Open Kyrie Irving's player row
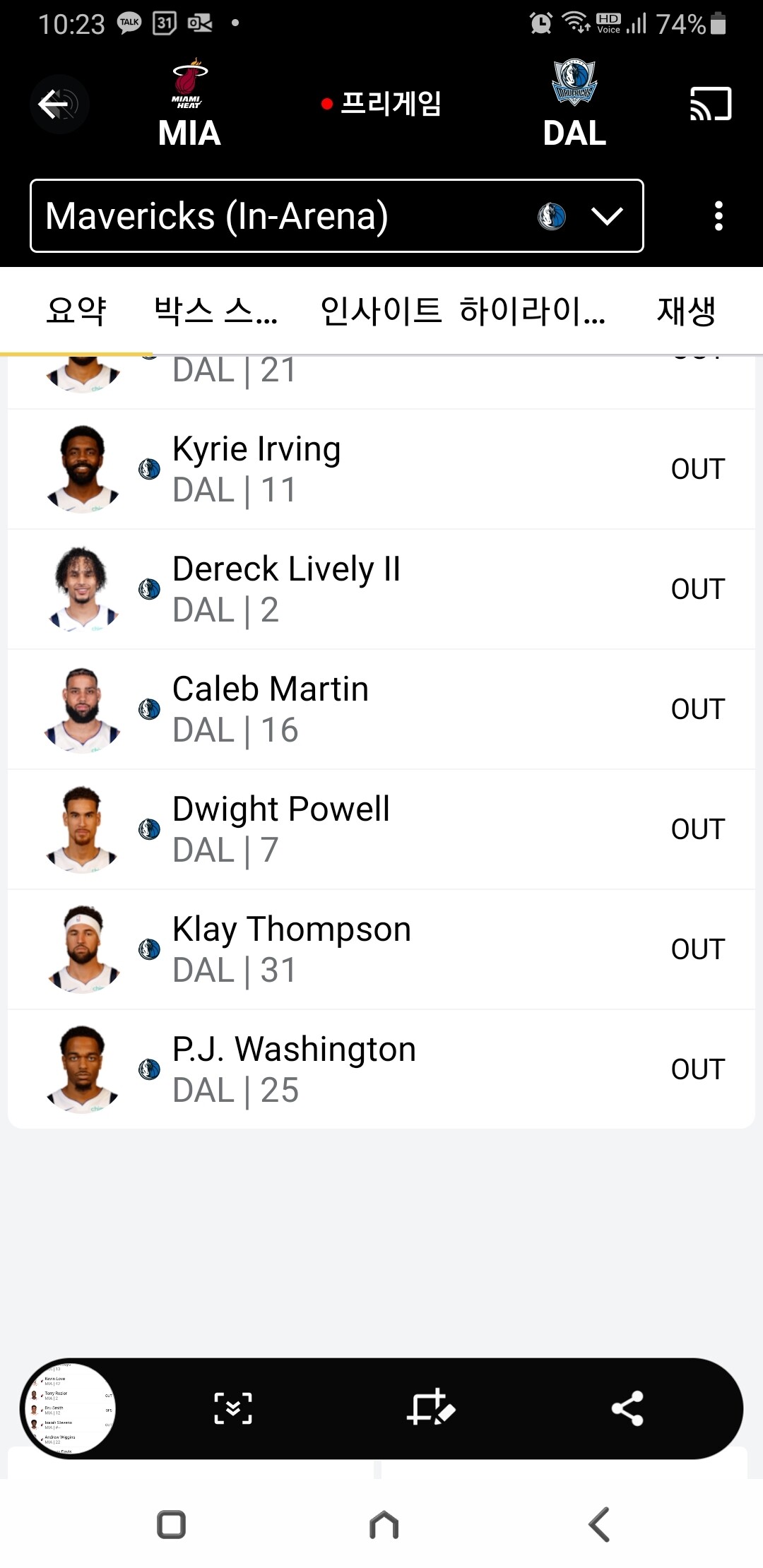This screenshot has height=1568, width=763. [381, 469]
